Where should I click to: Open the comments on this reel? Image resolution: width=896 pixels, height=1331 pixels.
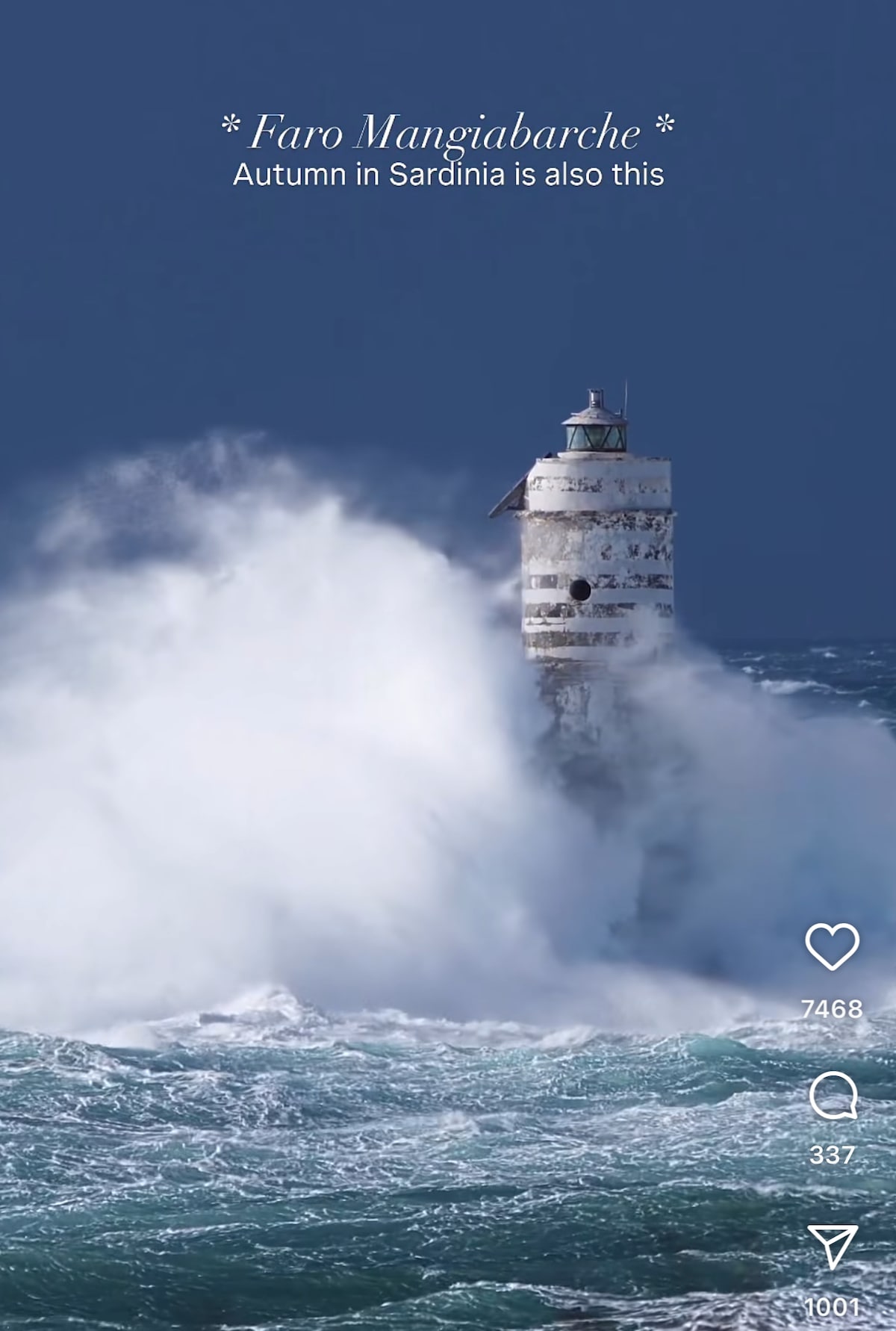click(832, 1096)
